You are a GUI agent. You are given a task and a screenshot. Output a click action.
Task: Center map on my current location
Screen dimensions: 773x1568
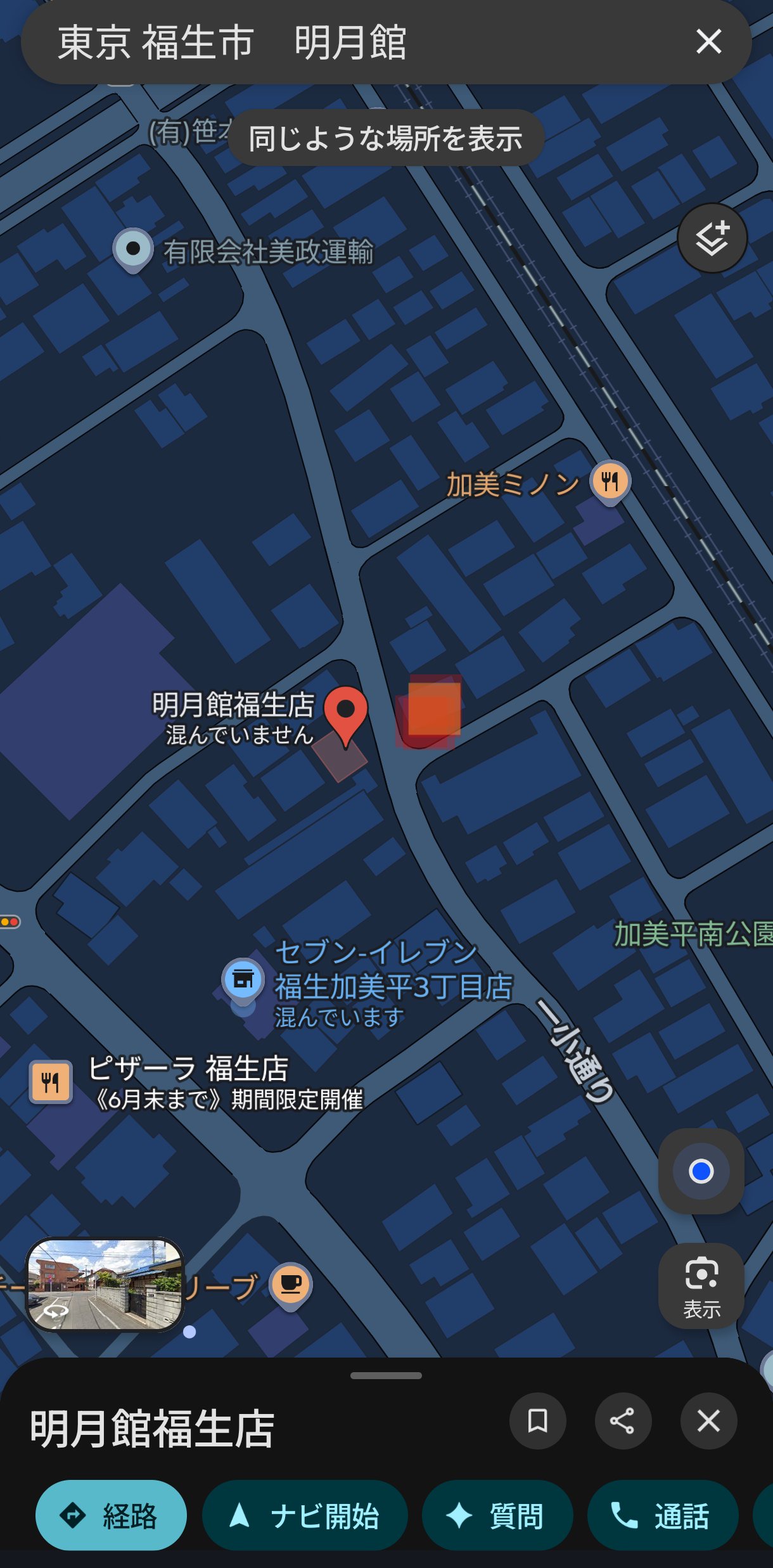tap(701, 1171)
